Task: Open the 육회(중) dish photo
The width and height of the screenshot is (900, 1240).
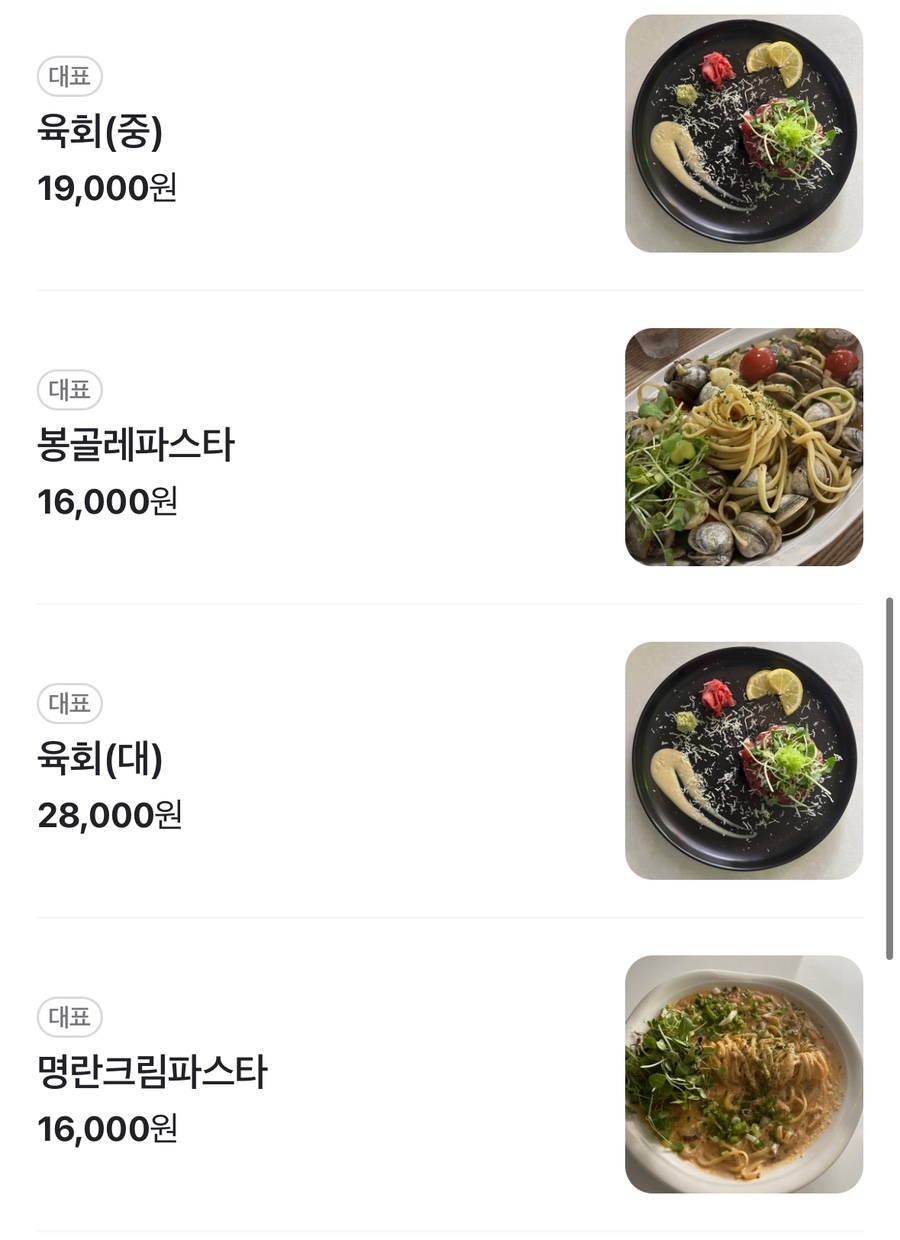Action: pyautogui.click(x=743, y=133)
